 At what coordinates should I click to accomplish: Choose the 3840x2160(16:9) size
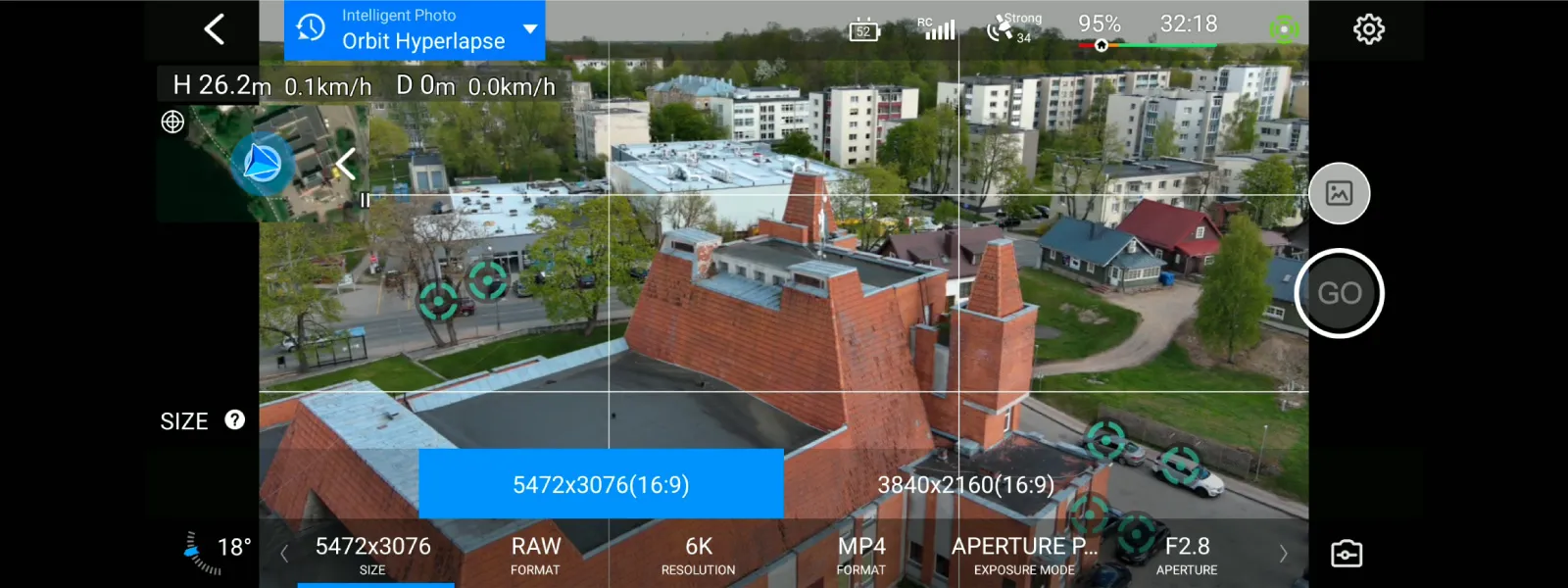(965, 484)
